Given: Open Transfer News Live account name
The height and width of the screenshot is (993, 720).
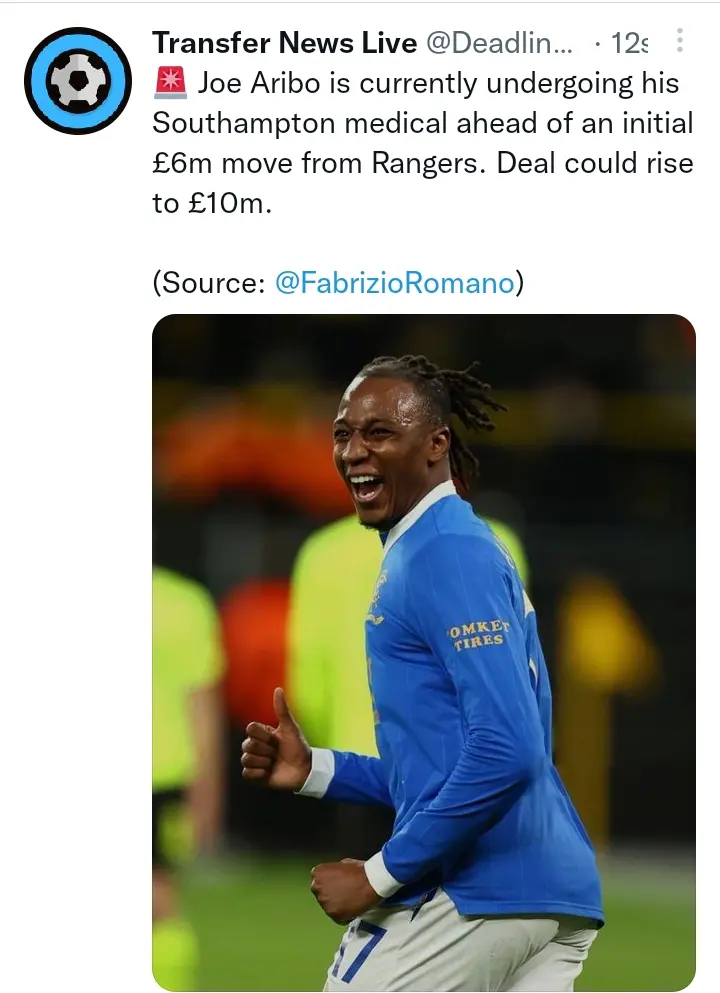Looking at the screenshot, I should (x=284, y=43).
